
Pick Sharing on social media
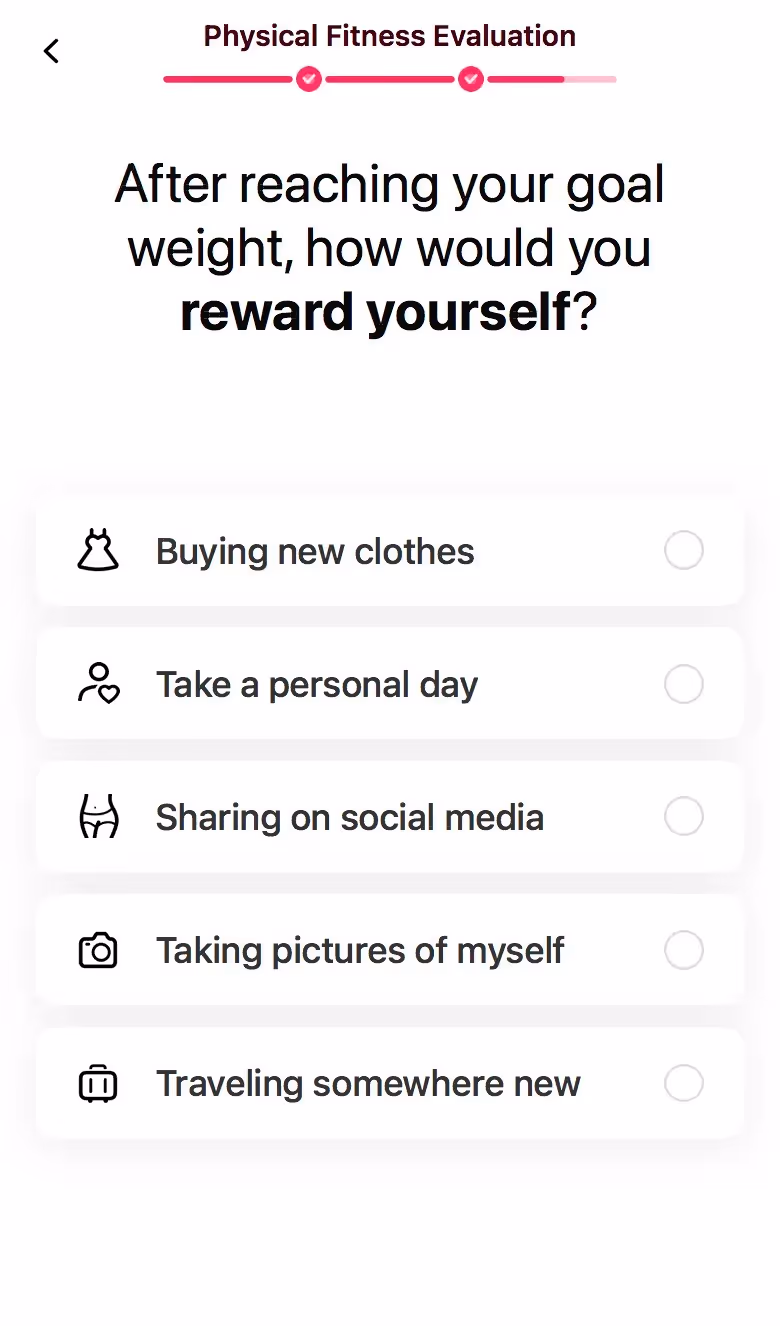(390, 817)
